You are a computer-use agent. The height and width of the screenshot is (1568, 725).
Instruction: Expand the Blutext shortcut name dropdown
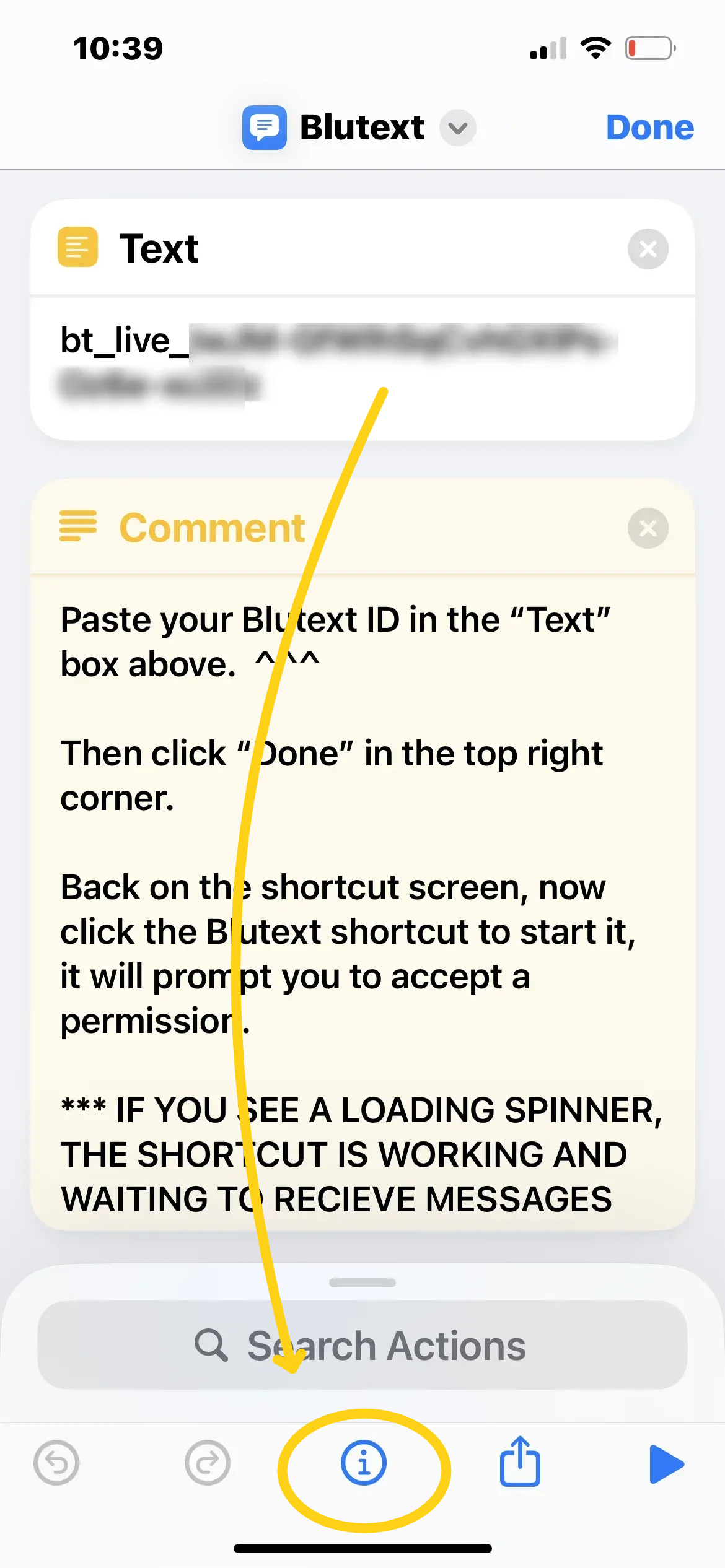(457, 128)
